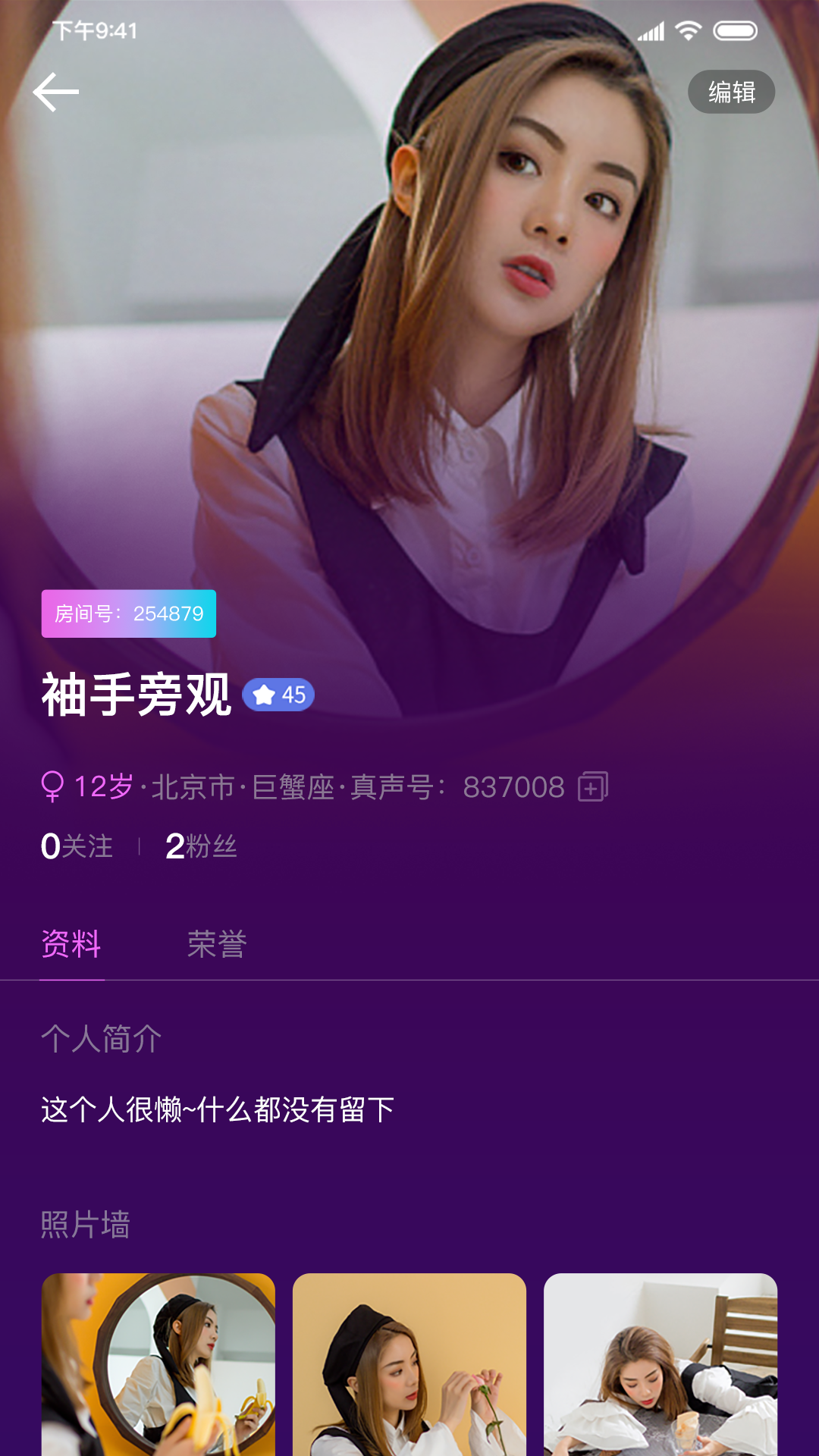Open the photo wall picture of the girl resting
Viewport: 819px width, 1456px height.
point(661,1363)
